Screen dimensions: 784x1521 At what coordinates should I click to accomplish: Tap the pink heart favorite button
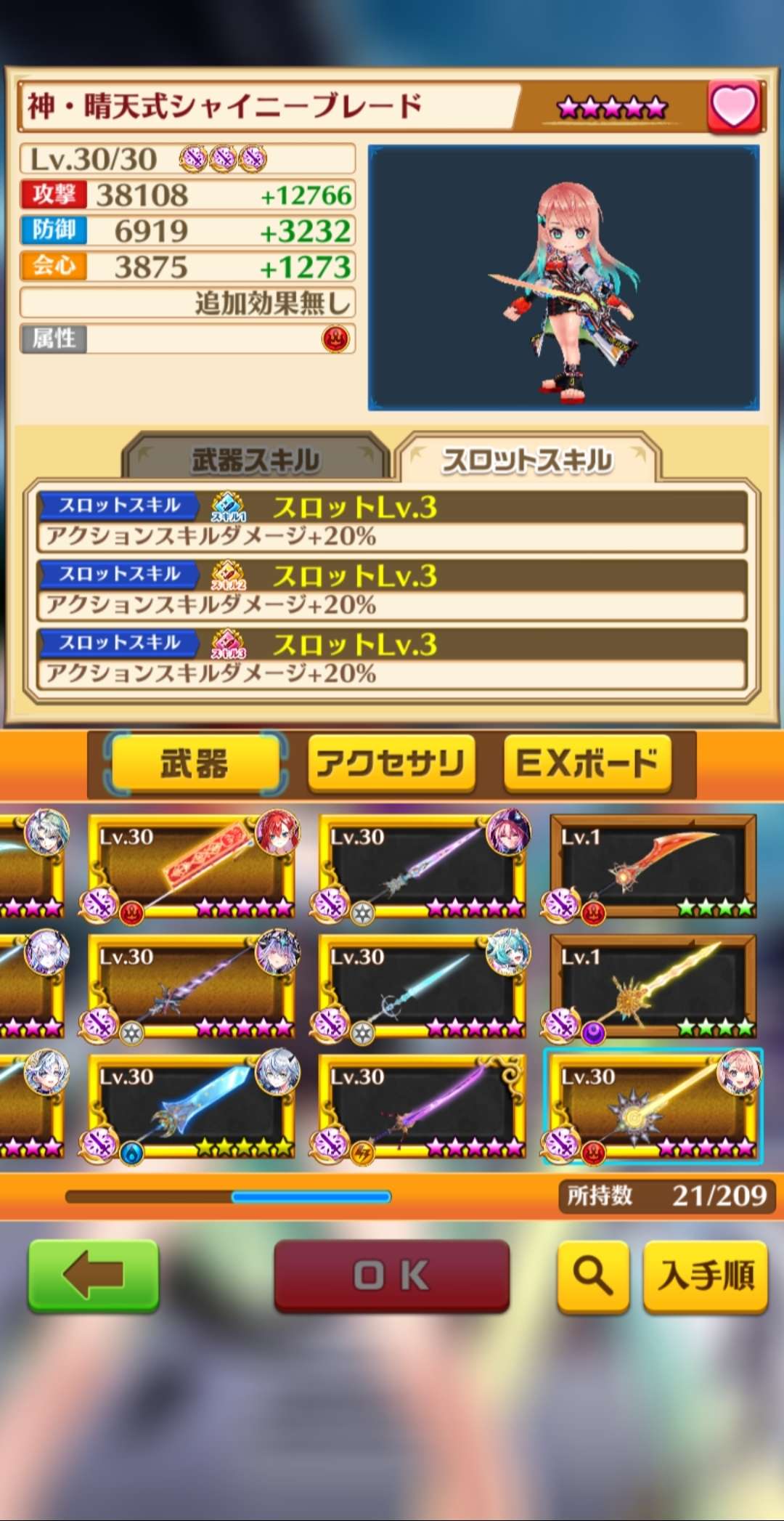click(x=734, y=106)
